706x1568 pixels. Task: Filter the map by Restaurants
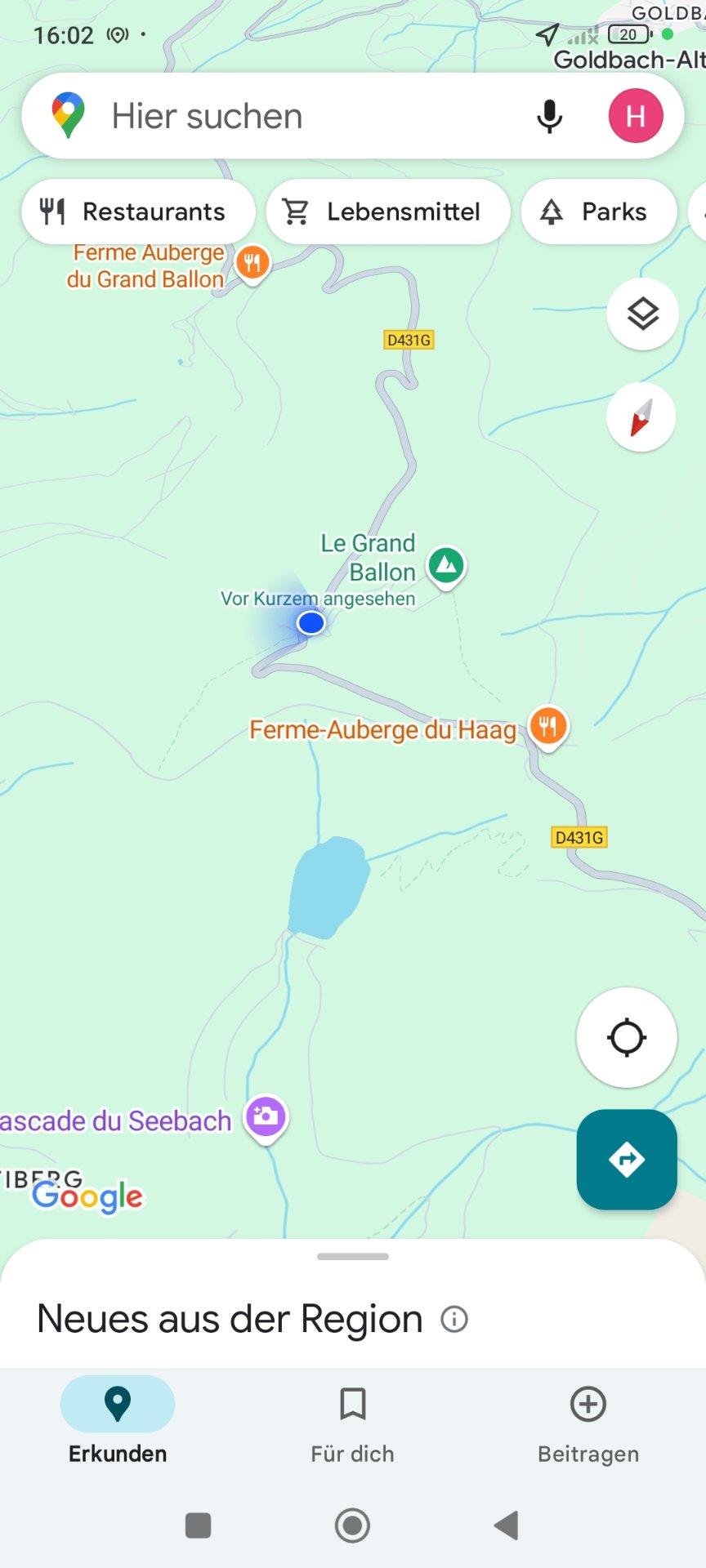(137, 212)
